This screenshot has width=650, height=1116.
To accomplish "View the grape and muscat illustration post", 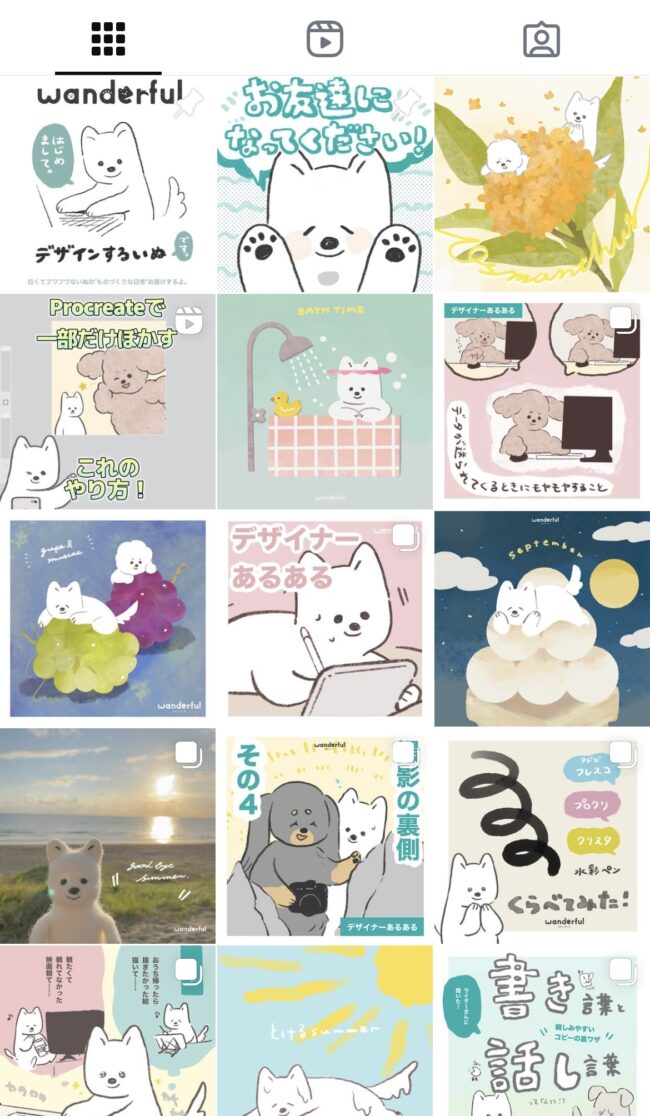I will click(x=107, y=619).
